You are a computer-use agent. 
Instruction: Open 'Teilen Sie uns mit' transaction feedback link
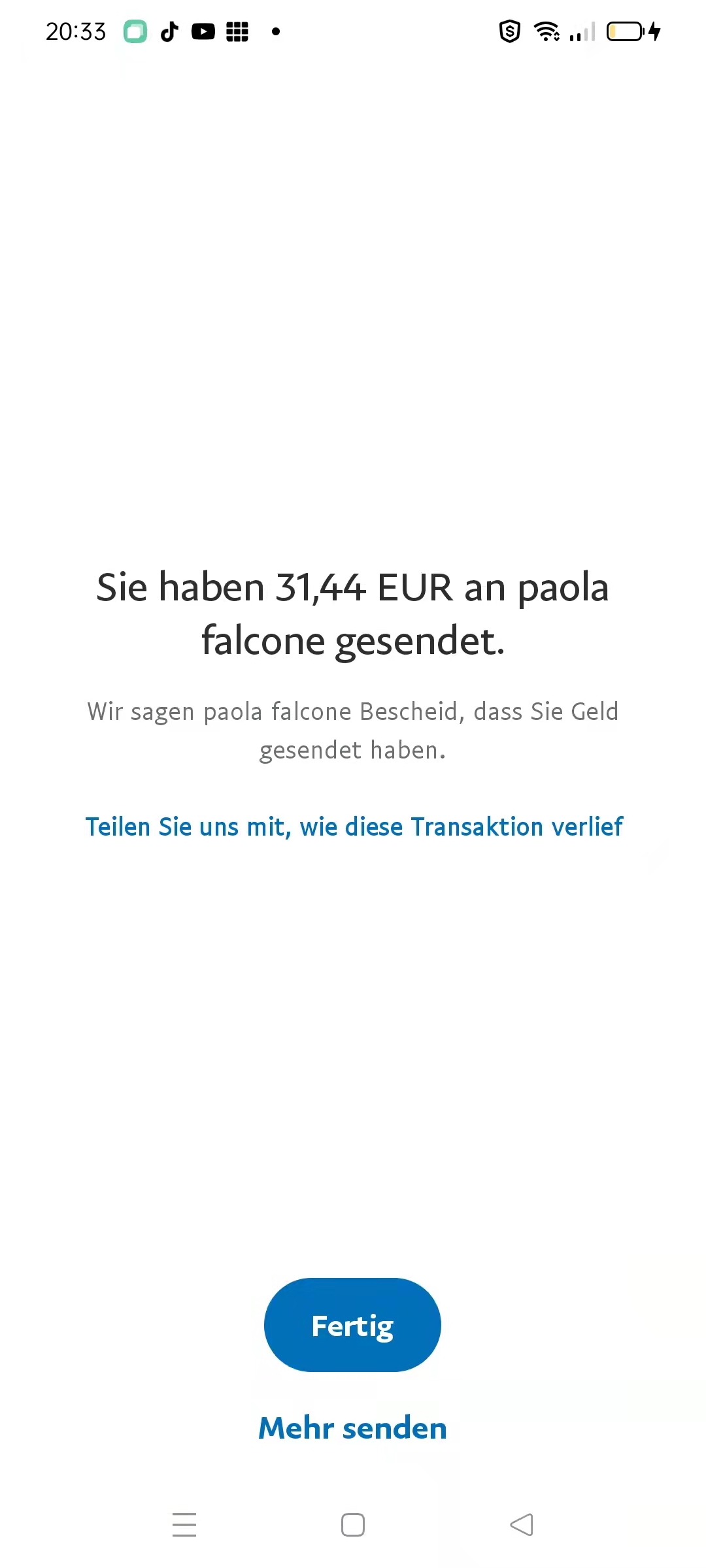coord(354,826)
